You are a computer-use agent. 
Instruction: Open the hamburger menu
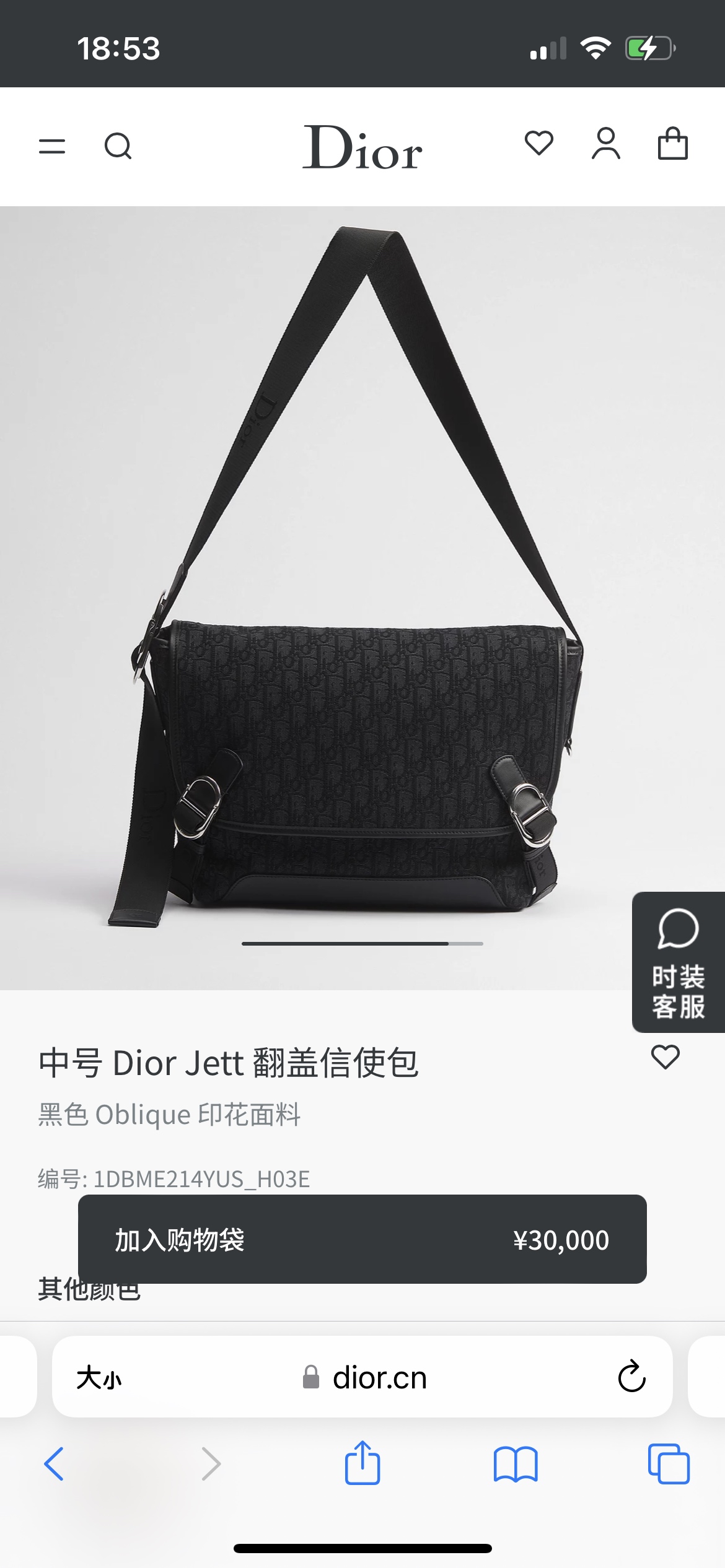pyautogui.click(x=52, y=146)
